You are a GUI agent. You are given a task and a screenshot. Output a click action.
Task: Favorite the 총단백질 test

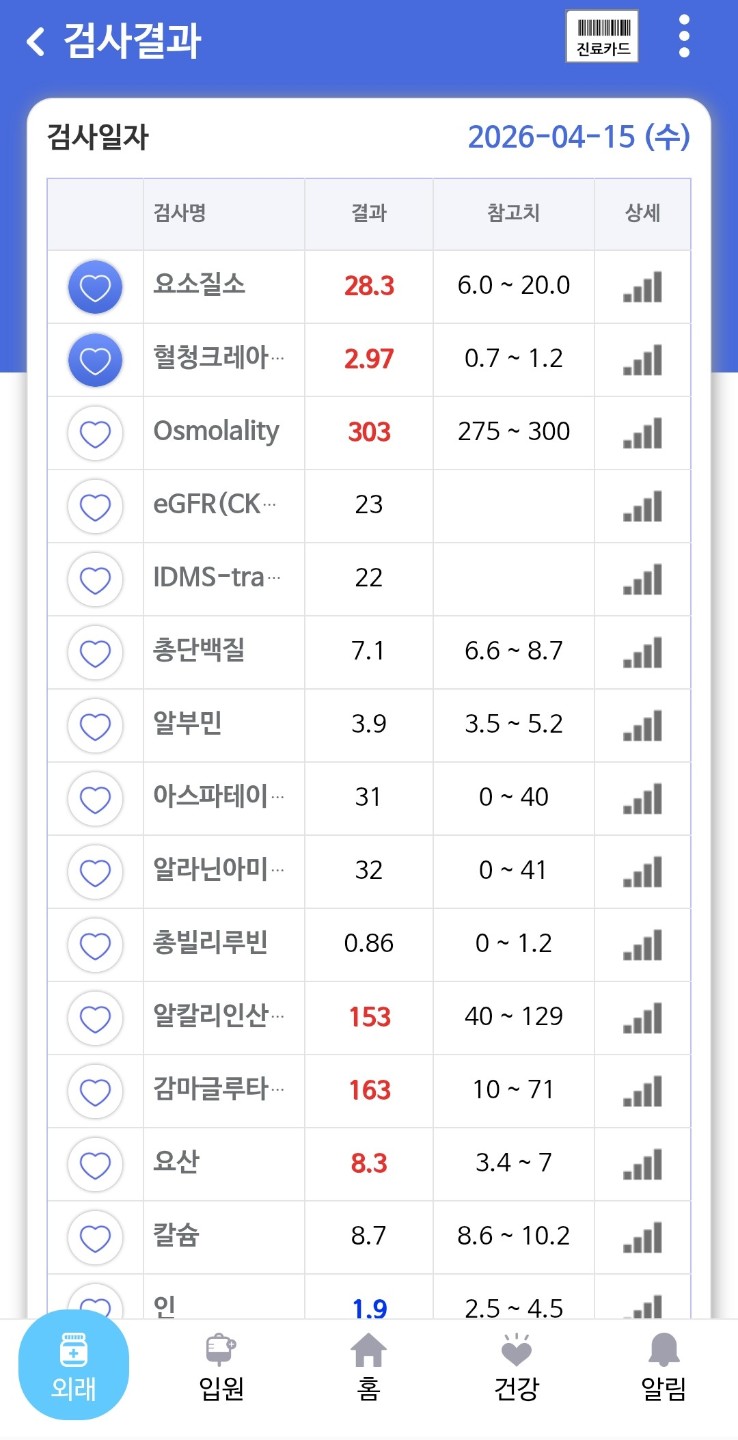click(95, 652)
